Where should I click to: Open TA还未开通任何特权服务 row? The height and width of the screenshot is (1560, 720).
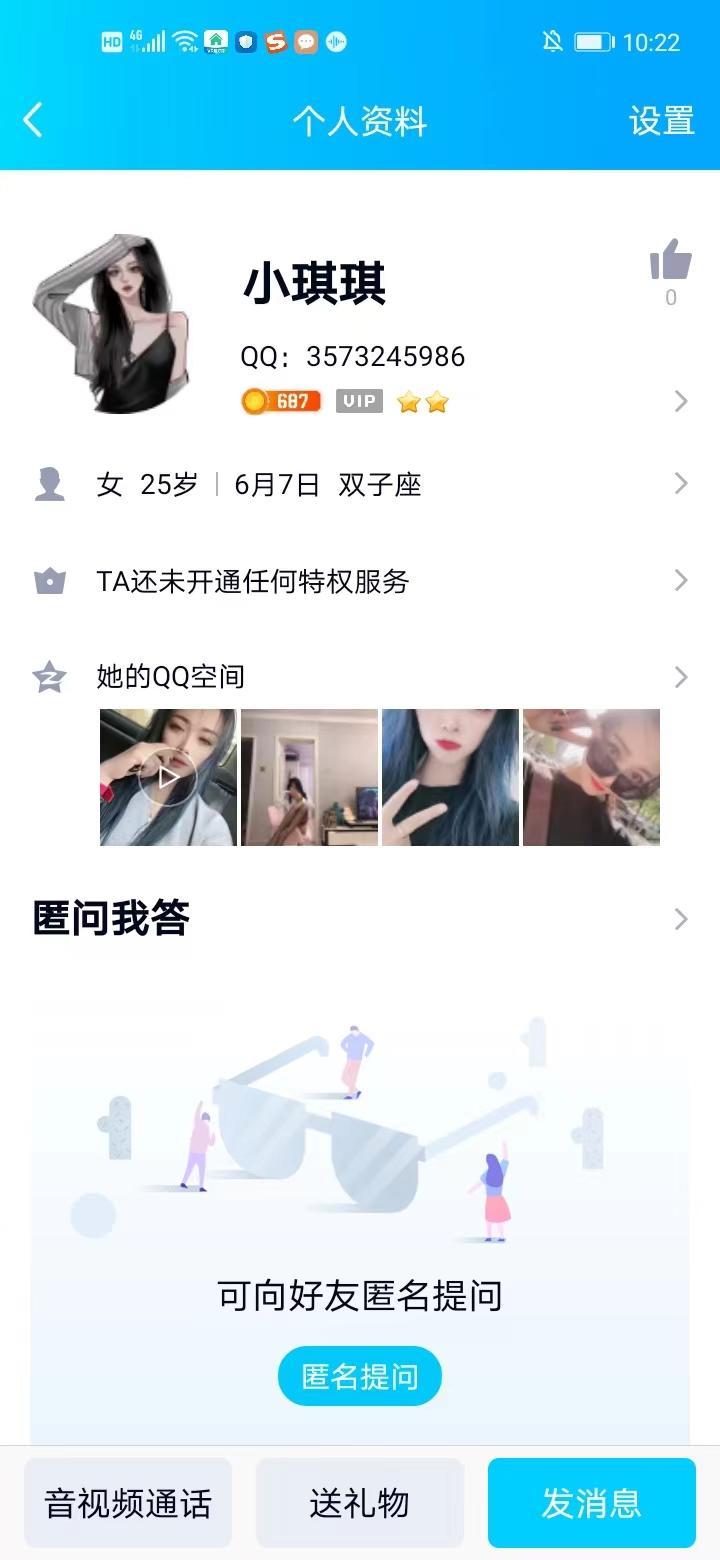point(360,581)
